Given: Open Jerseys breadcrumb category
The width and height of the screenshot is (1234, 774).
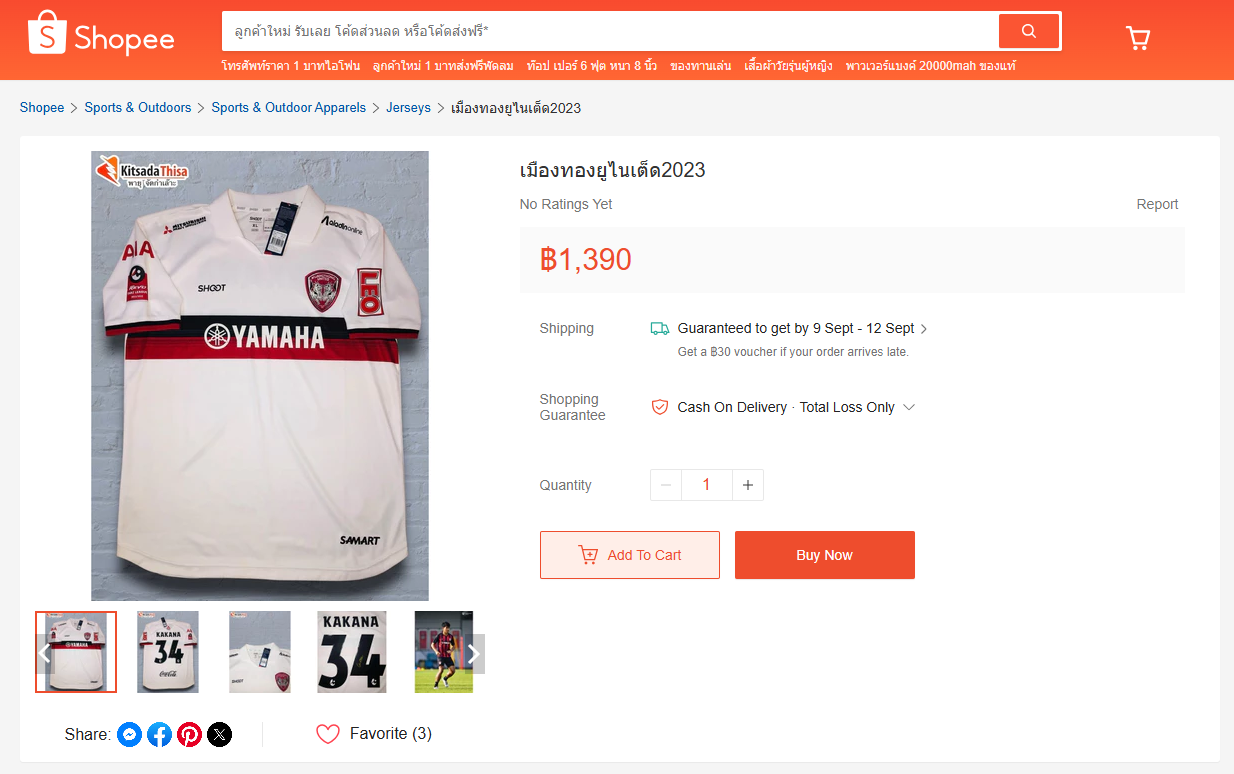Looking at the screenshot, I should tap(408, 107).
